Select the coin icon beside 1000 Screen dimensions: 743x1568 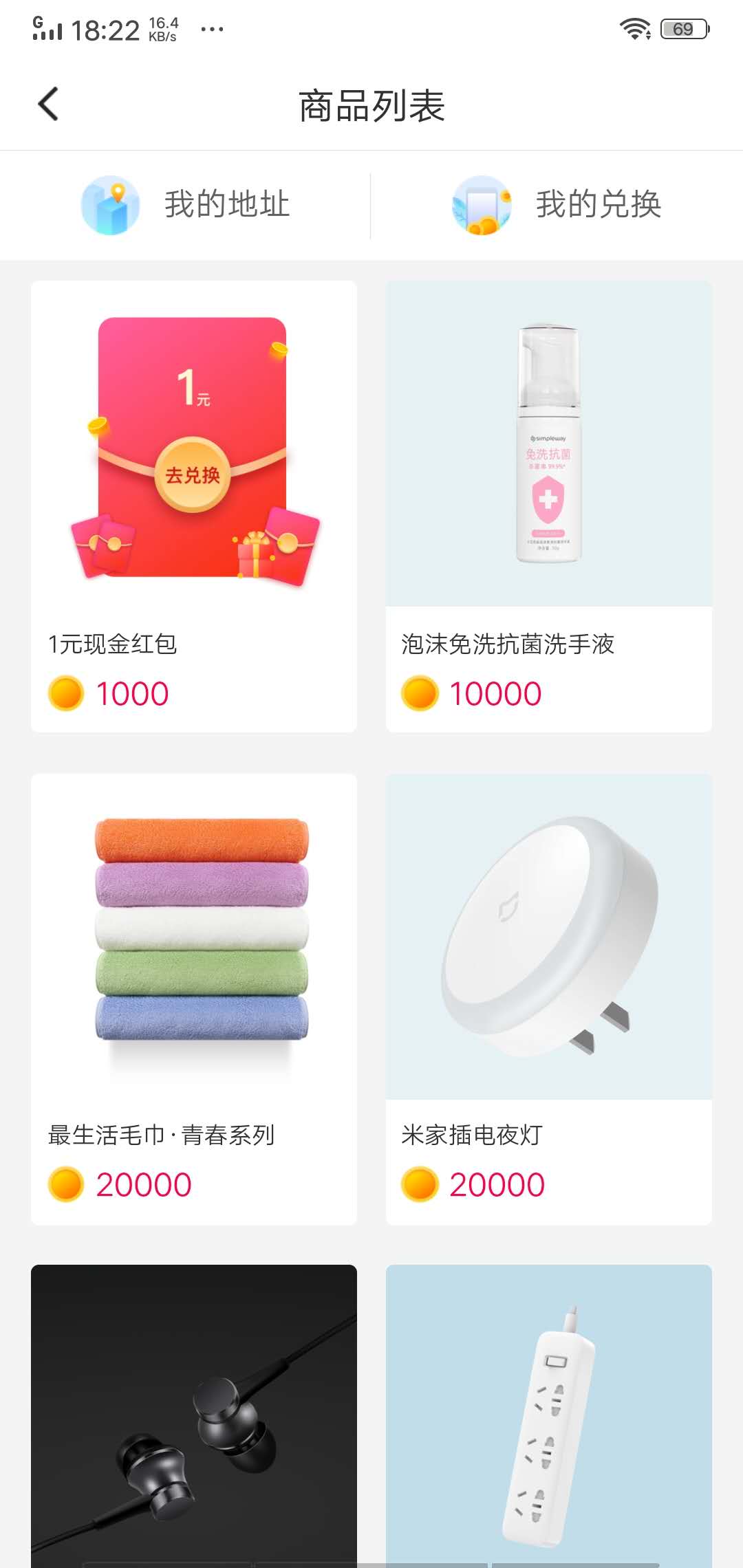66,693
